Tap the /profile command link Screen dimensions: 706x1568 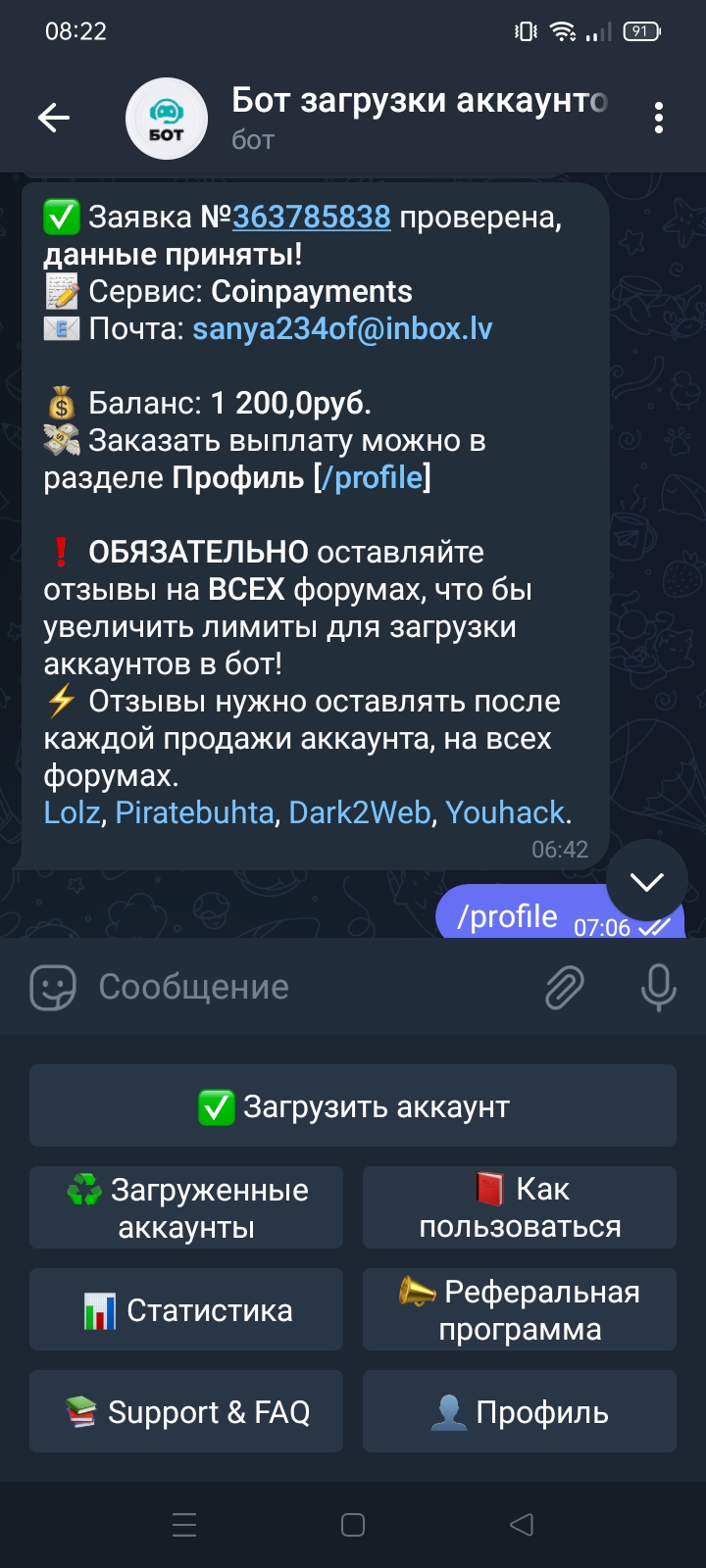[x=373, y=478]
